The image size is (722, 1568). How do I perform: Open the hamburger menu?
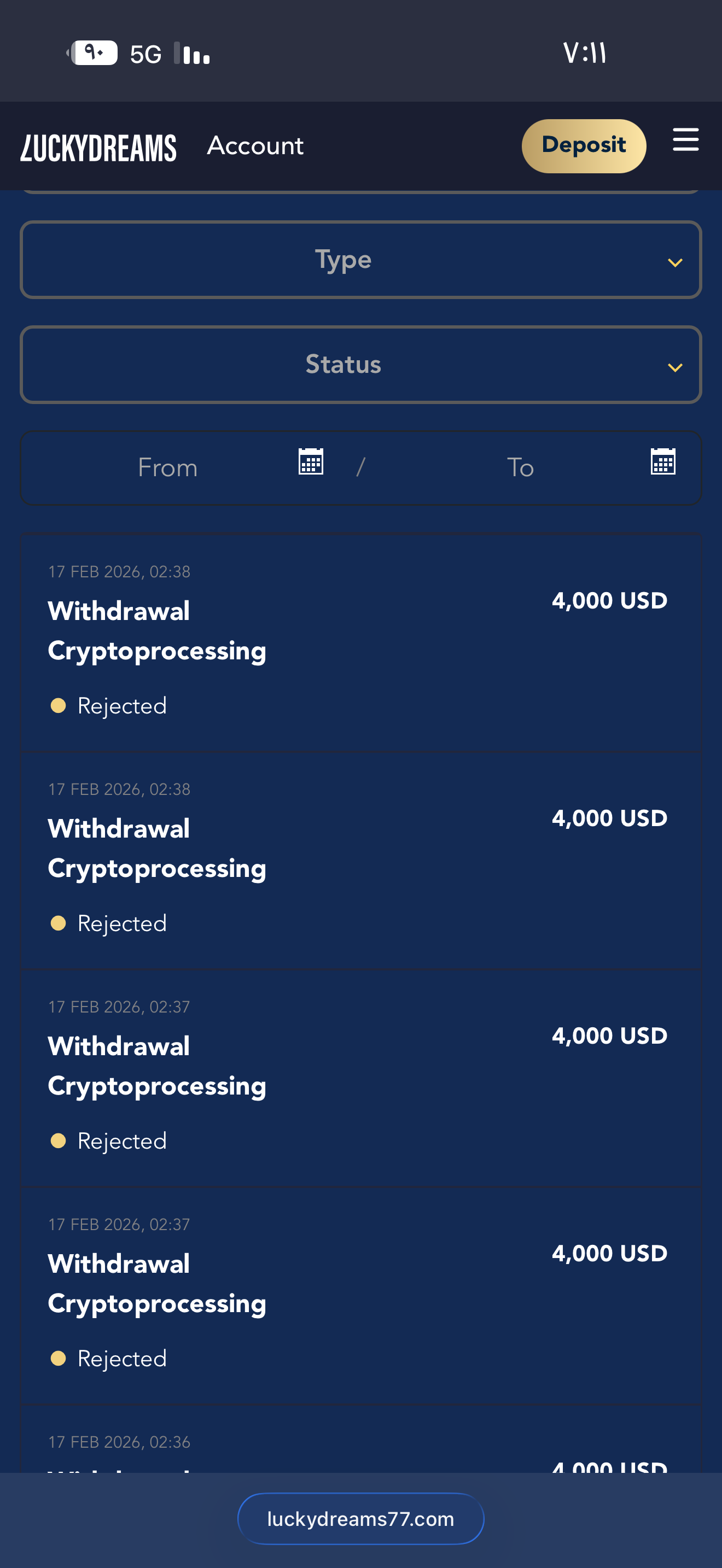(x=685, y=141)
